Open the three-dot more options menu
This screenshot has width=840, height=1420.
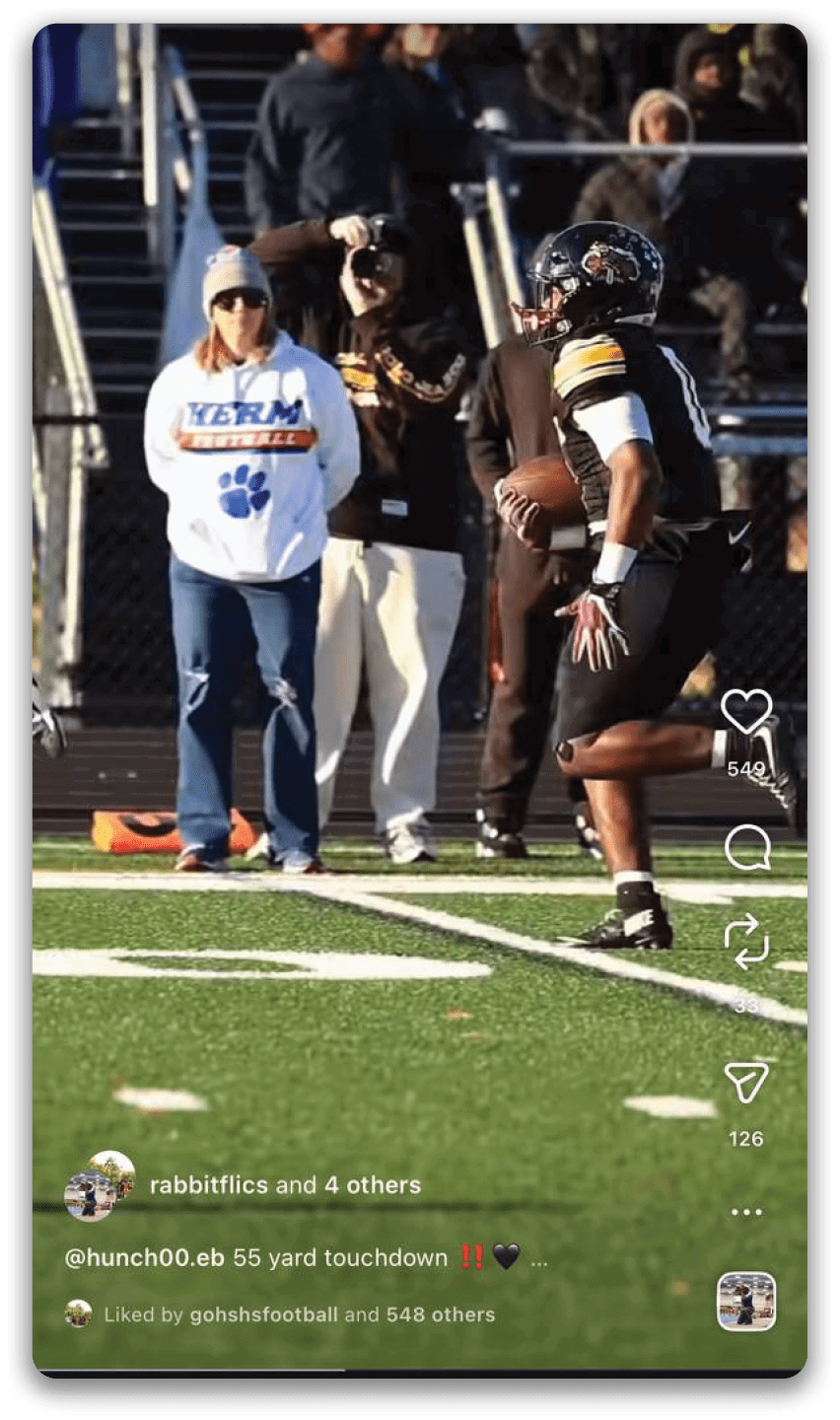tap(746, 1212)
